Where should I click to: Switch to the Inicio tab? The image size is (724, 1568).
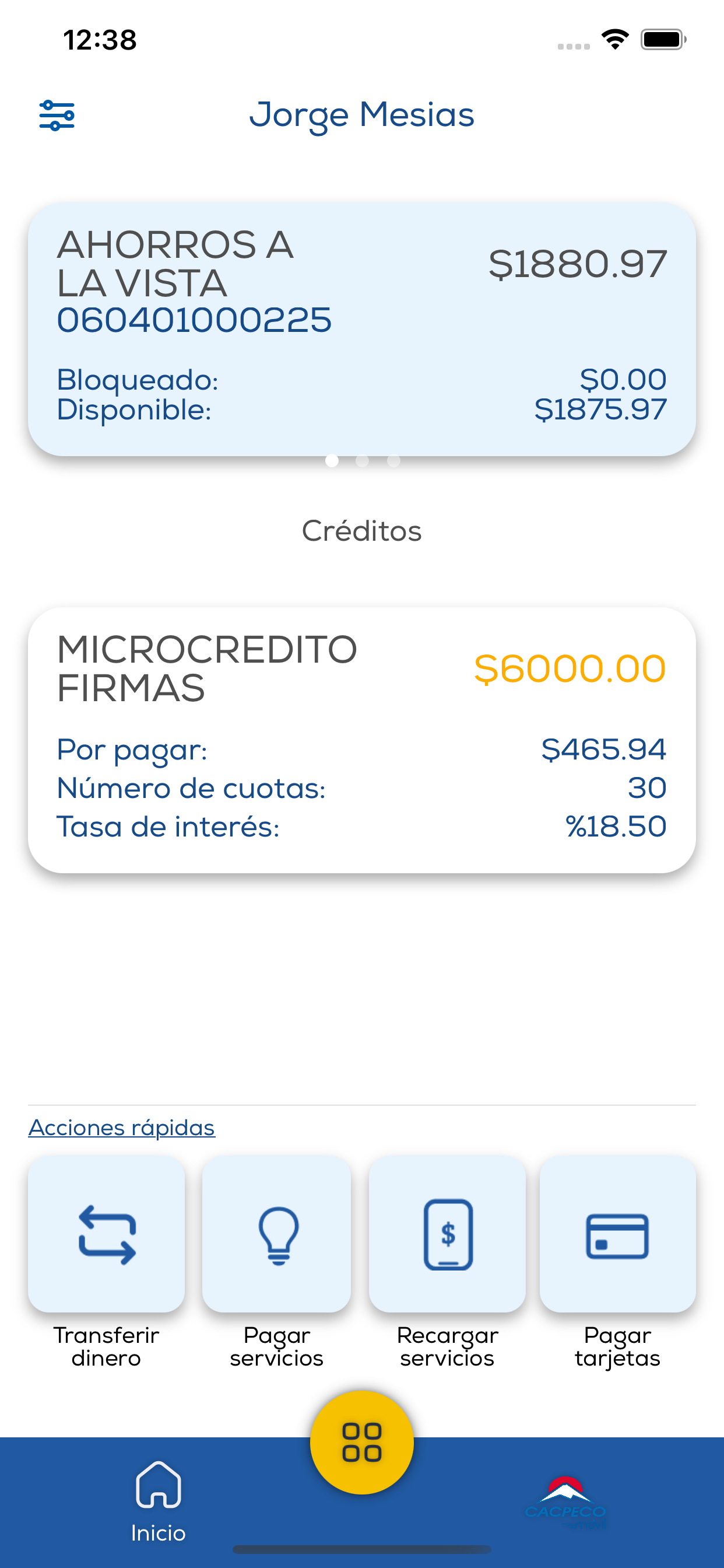click(158, 1501)
